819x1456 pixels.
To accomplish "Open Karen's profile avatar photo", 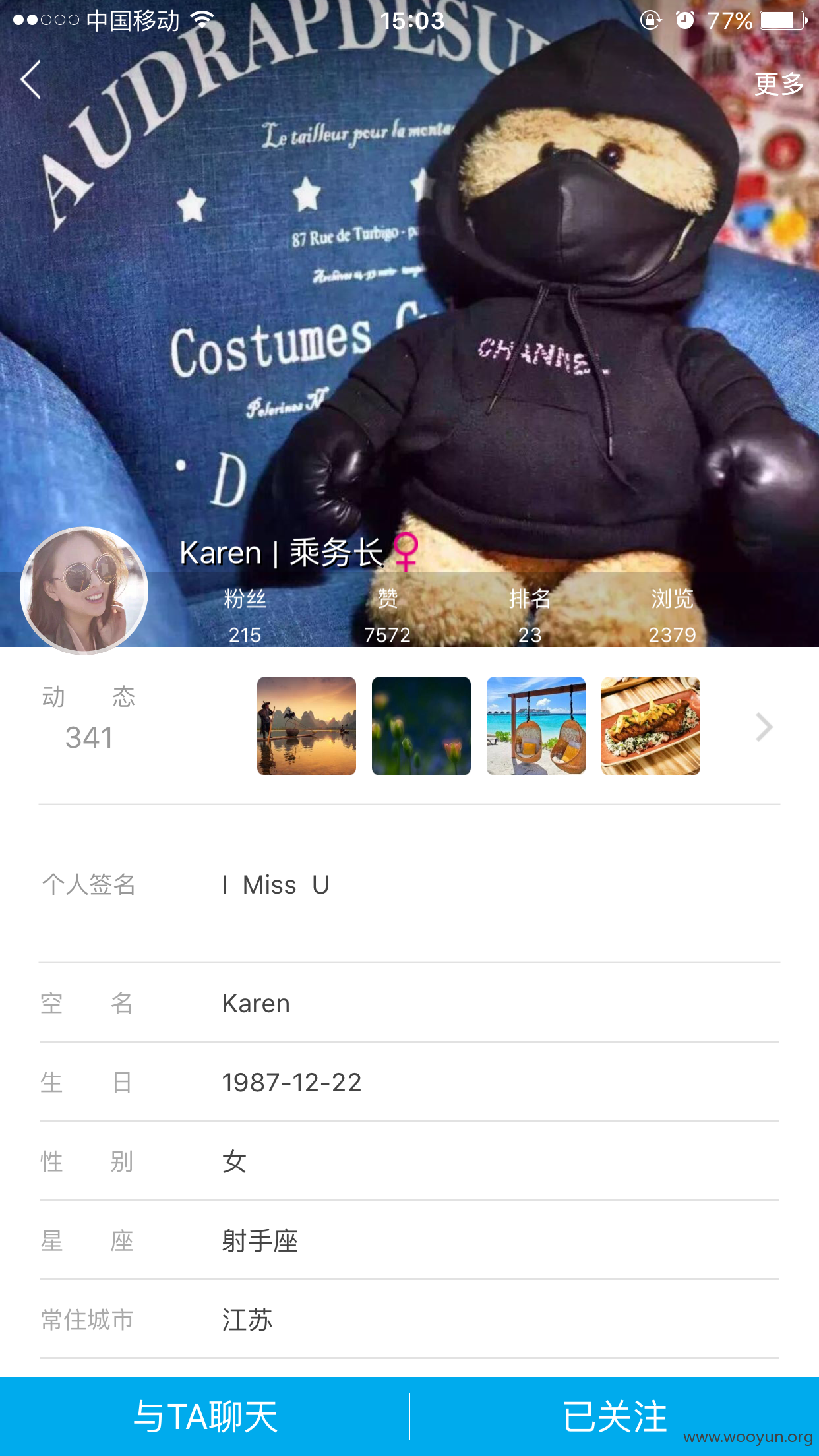I will (84, 590).
